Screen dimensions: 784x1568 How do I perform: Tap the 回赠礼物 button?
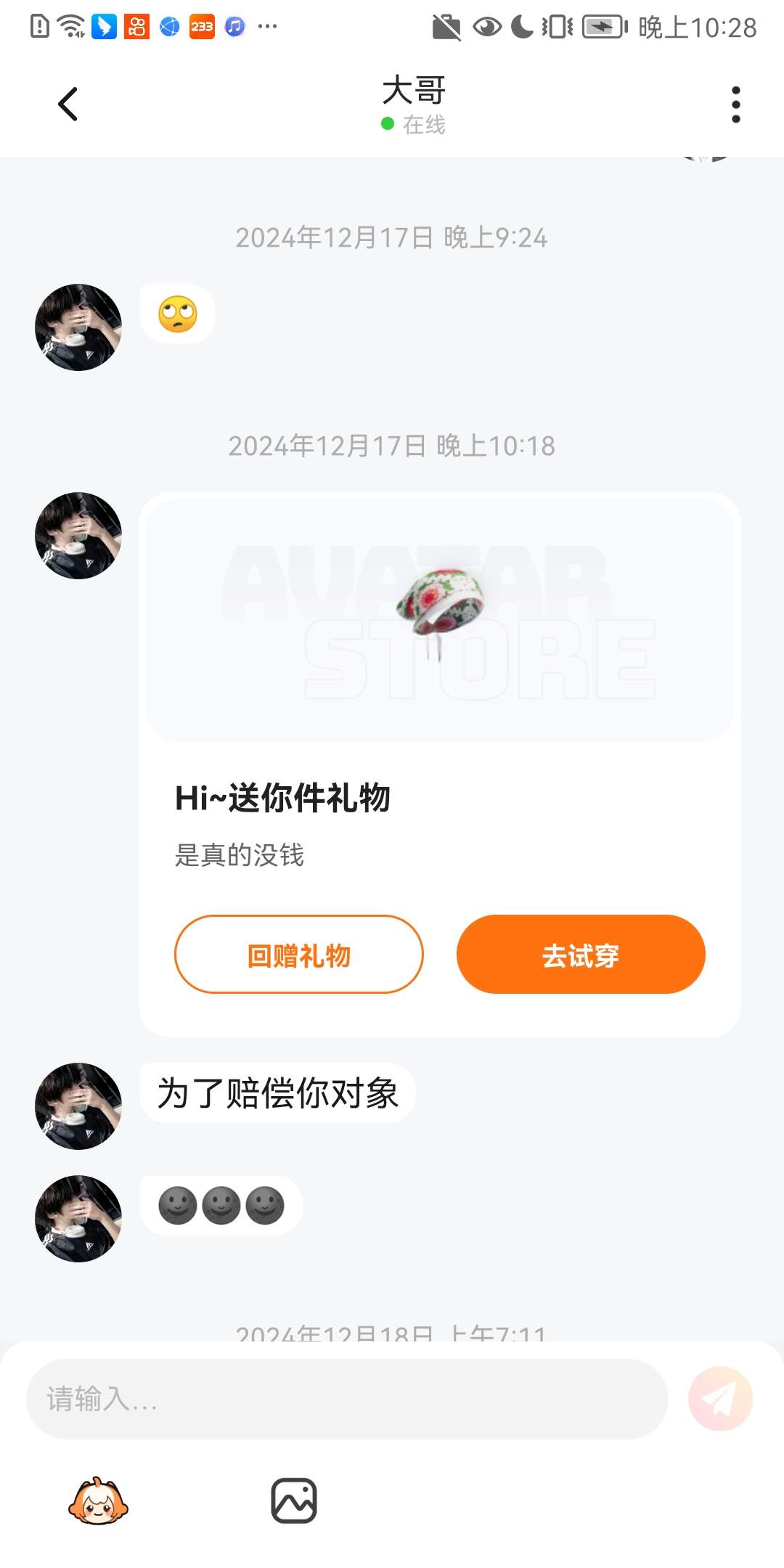click(299, 954)
